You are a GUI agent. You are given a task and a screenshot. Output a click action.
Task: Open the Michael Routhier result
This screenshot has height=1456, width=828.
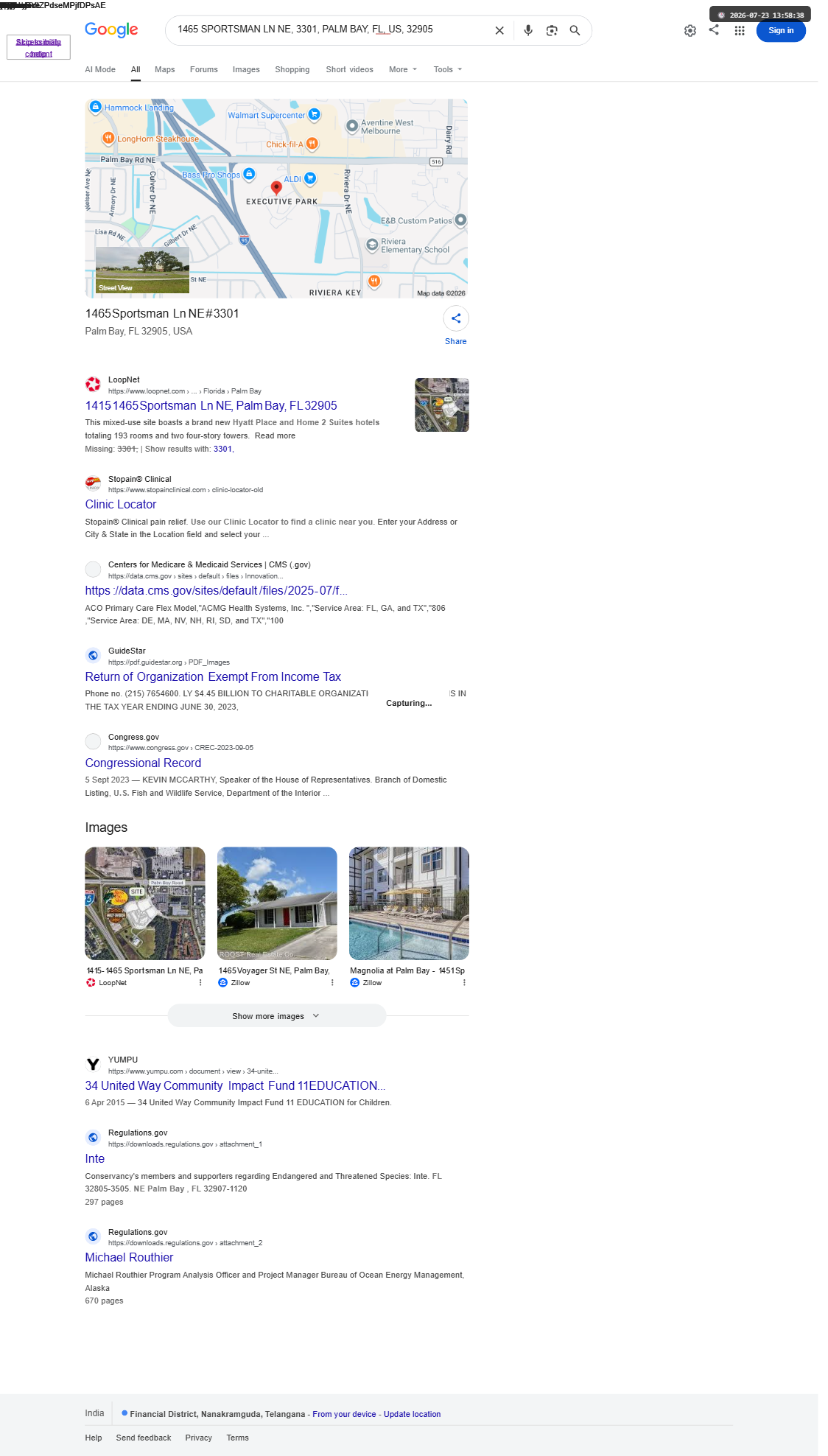(x=129, y=1257)
